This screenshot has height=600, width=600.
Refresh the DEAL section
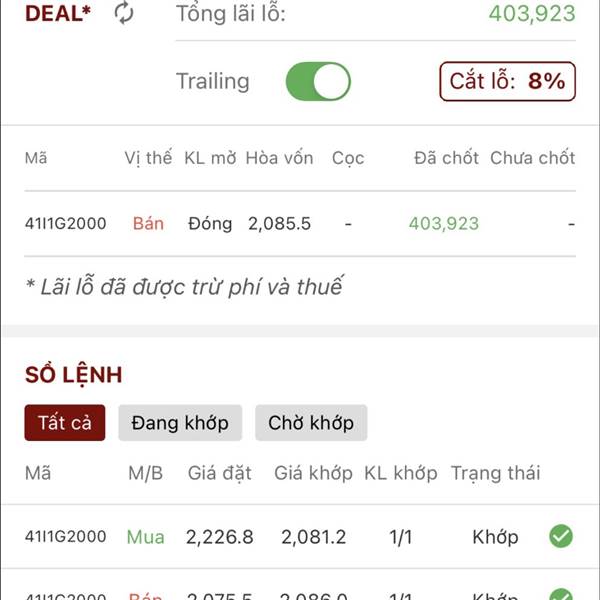tap(124, 13)
